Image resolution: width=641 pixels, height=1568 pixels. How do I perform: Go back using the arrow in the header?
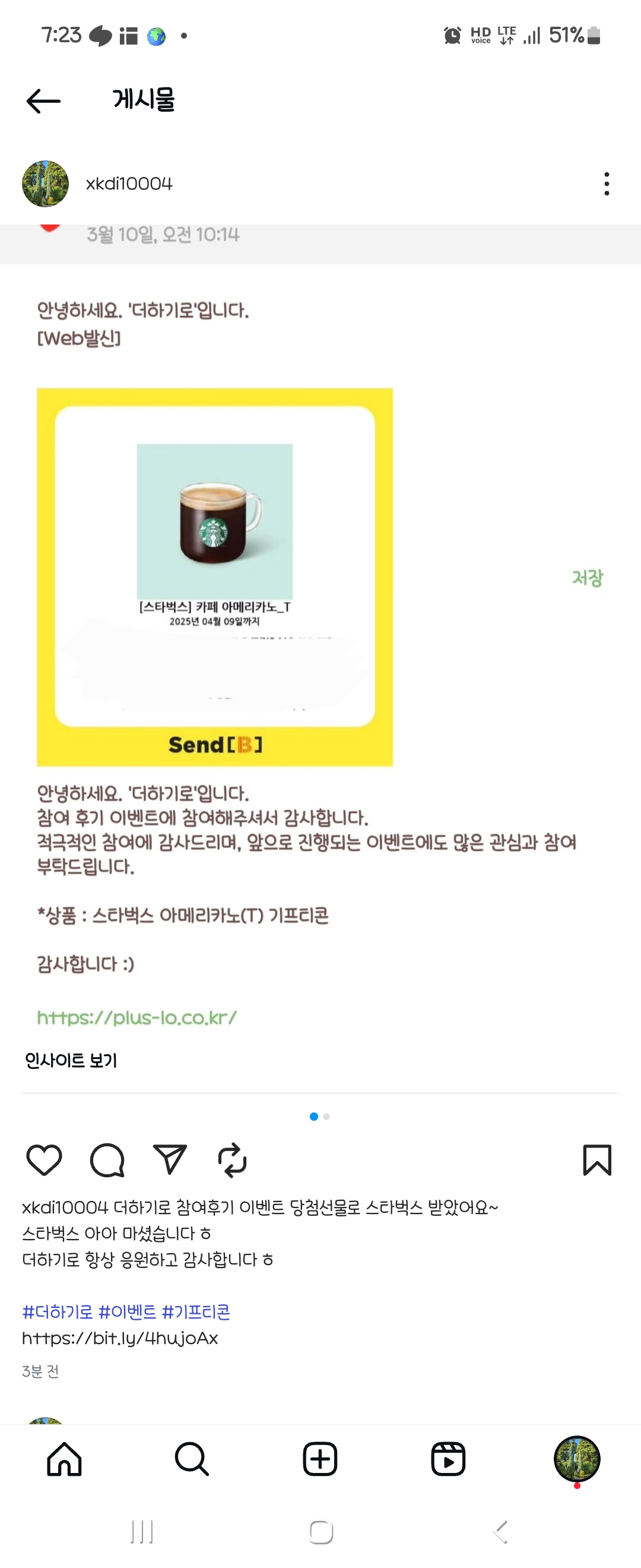click(44, 101)
